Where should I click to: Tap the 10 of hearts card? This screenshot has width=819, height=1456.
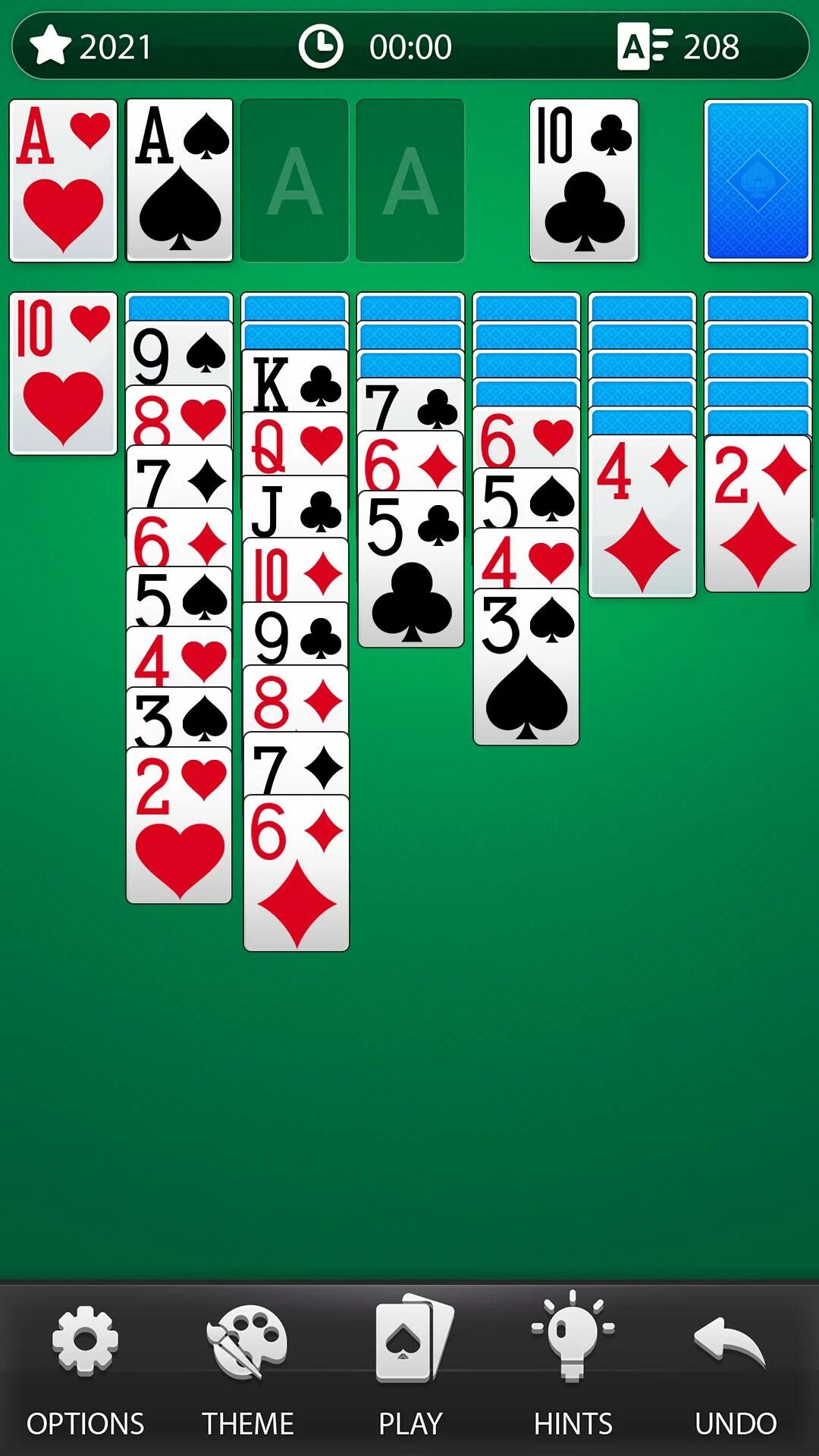click(x=64, y=373)
